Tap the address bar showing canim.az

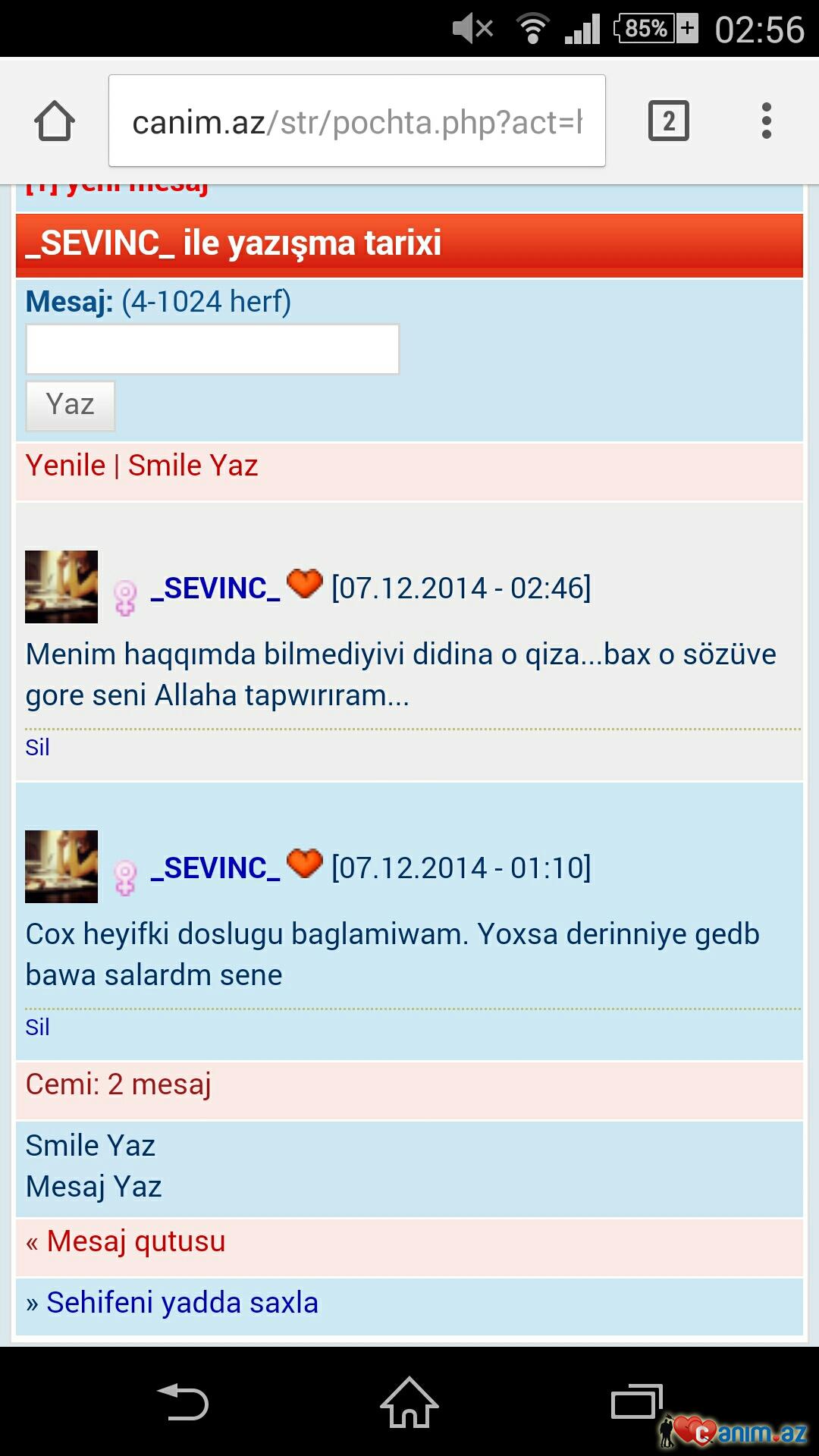[x=356, y=121]
